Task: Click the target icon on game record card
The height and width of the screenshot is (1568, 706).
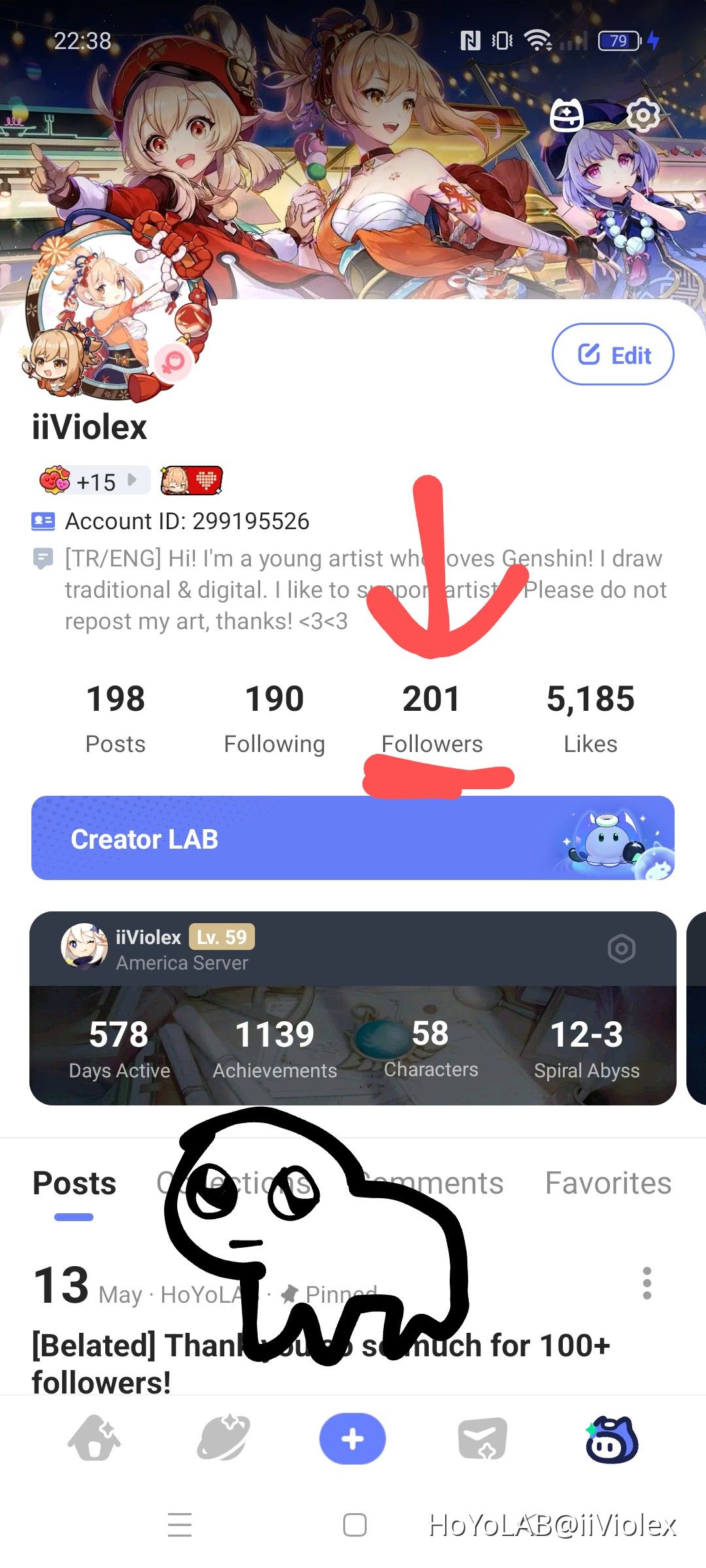Action: 622,949
